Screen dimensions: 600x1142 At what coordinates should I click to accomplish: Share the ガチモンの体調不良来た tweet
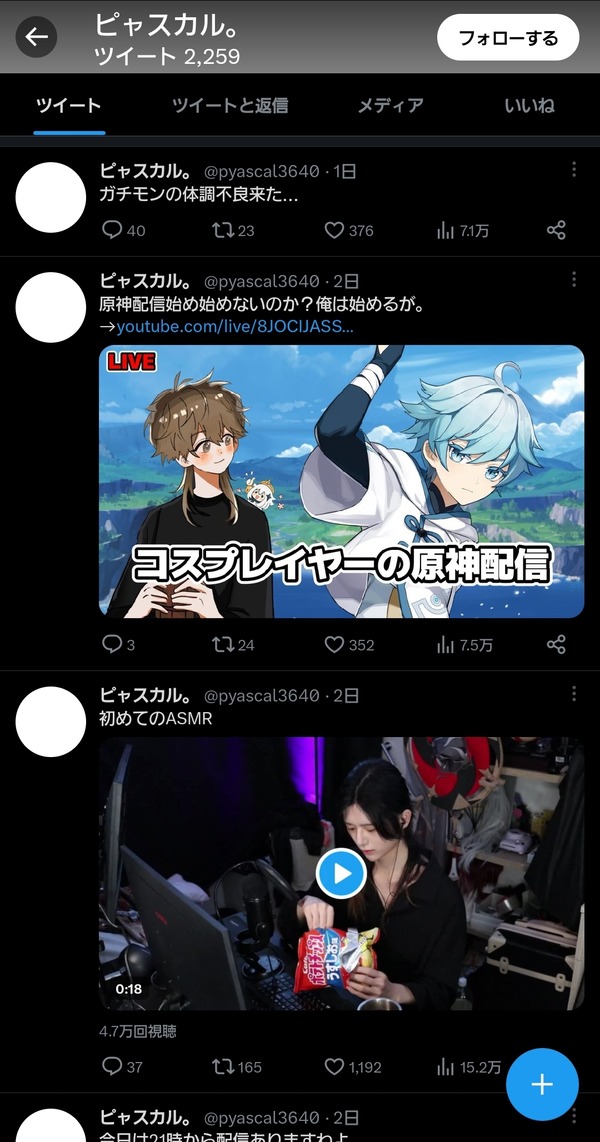[556, 231]
